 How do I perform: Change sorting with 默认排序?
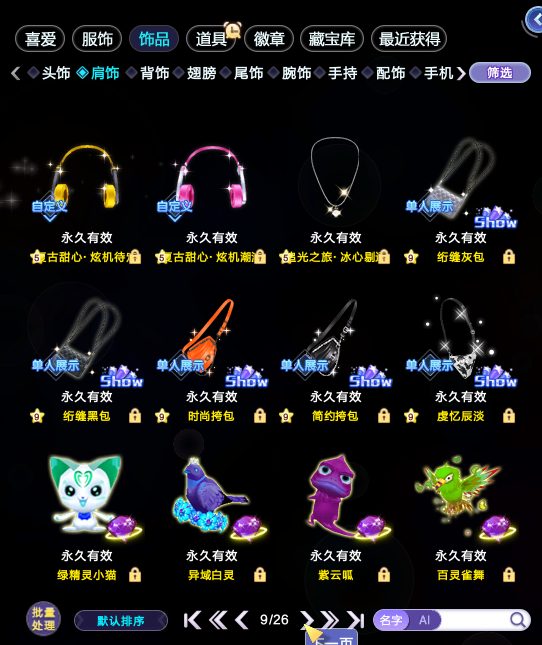pyautogui.click(x=121, y=620)
